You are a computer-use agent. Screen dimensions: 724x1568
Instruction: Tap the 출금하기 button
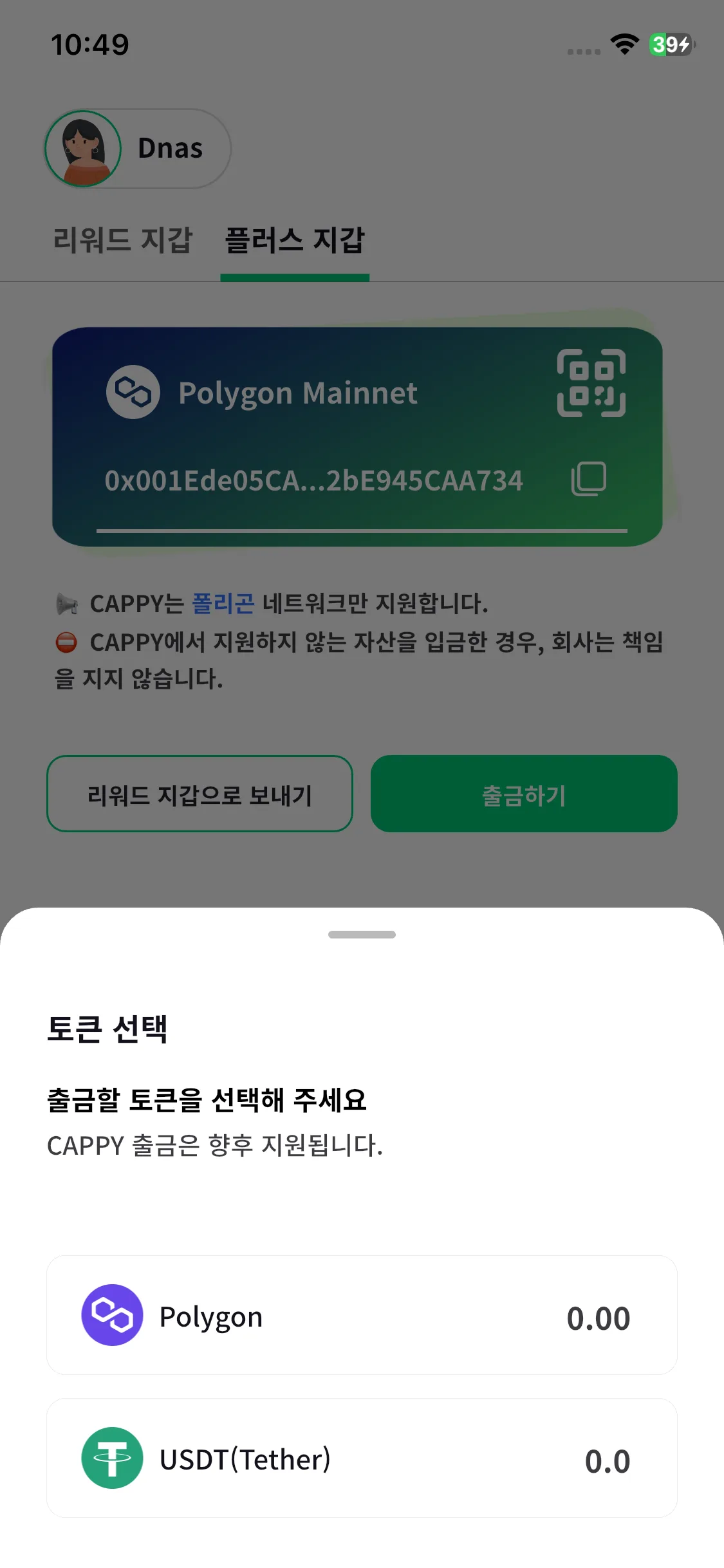point(524,794)
